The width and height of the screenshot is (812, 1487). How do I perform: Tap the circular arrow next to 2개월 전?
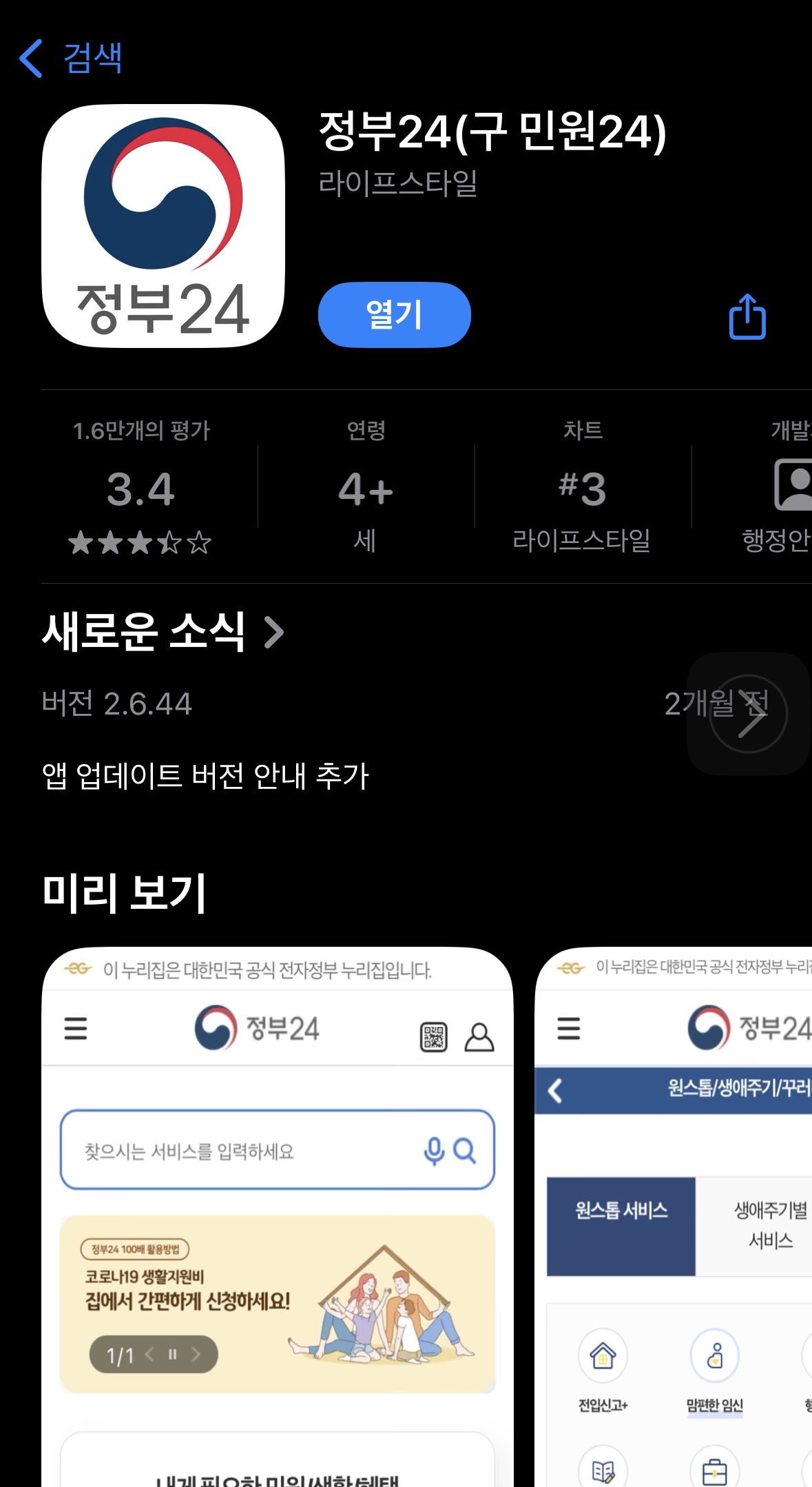tap(748, 714)
